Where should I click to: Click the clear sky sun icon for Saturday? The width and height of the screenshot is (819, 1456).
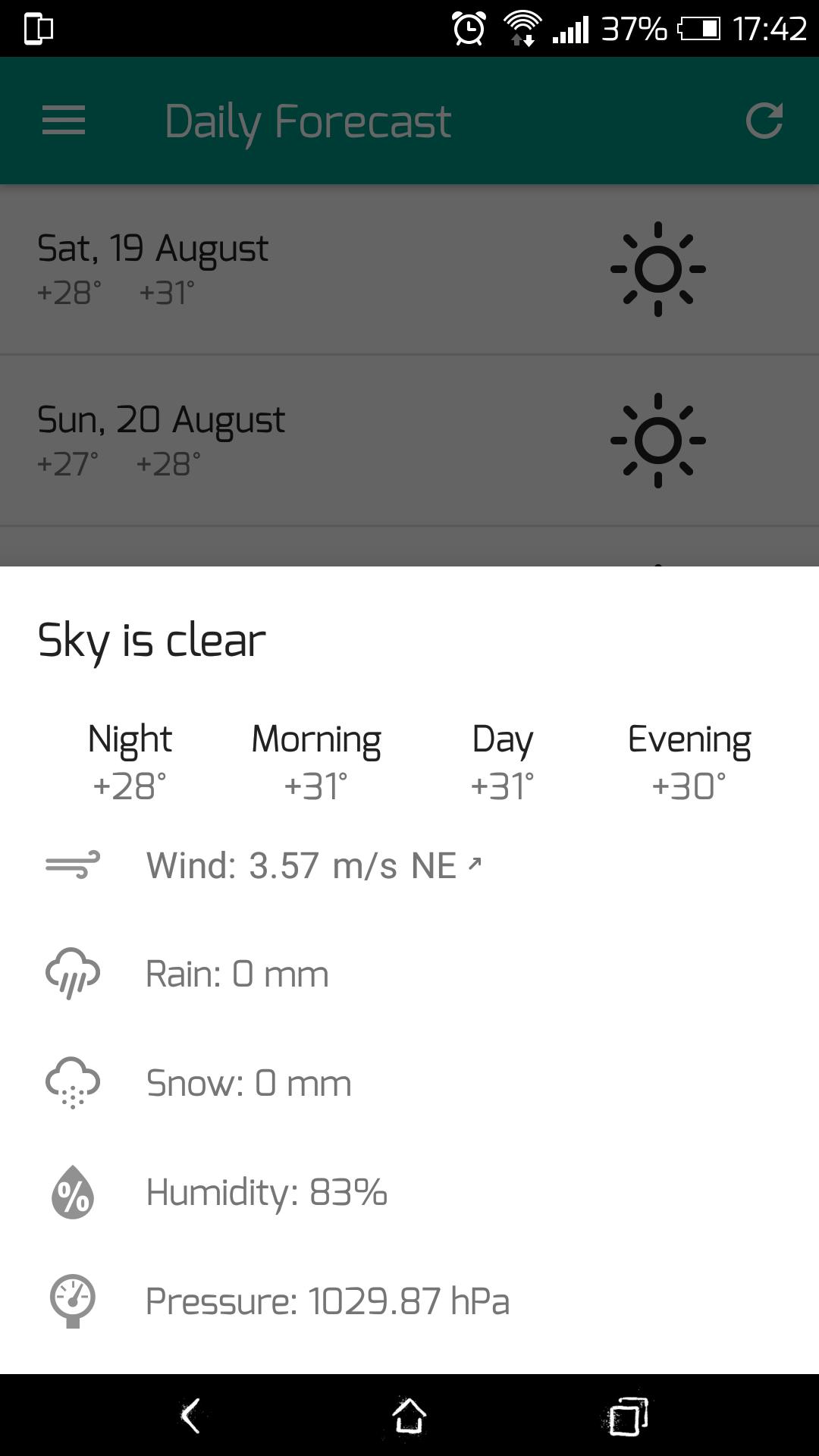(658, 269)
